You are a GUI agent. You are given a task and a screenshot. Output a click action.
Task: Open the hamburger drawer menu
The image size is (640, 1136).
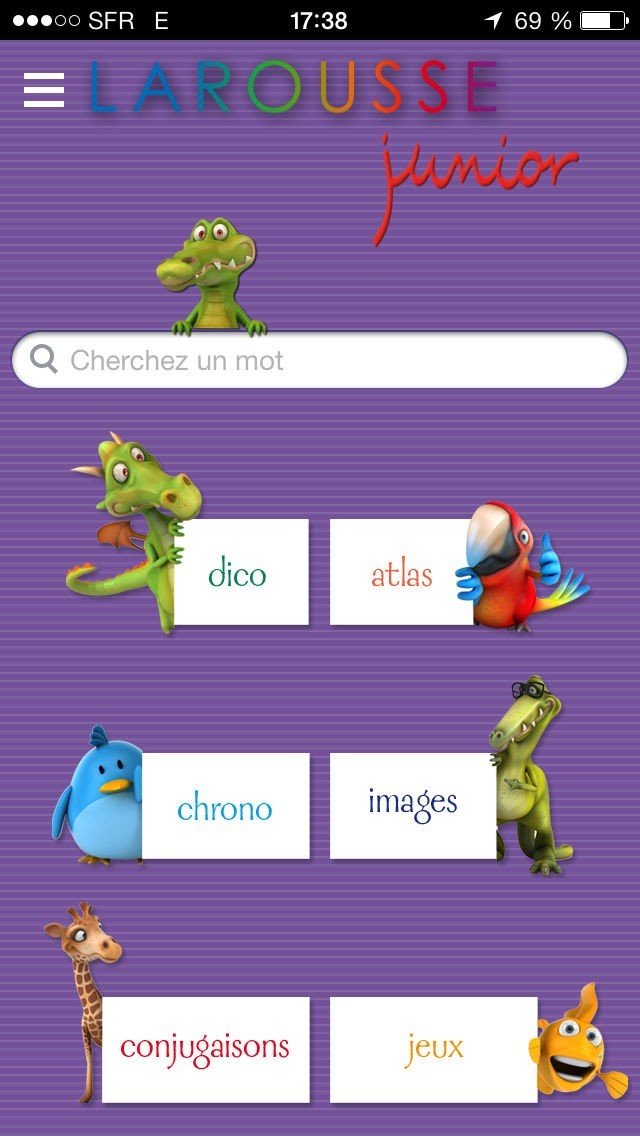(44, 90)
